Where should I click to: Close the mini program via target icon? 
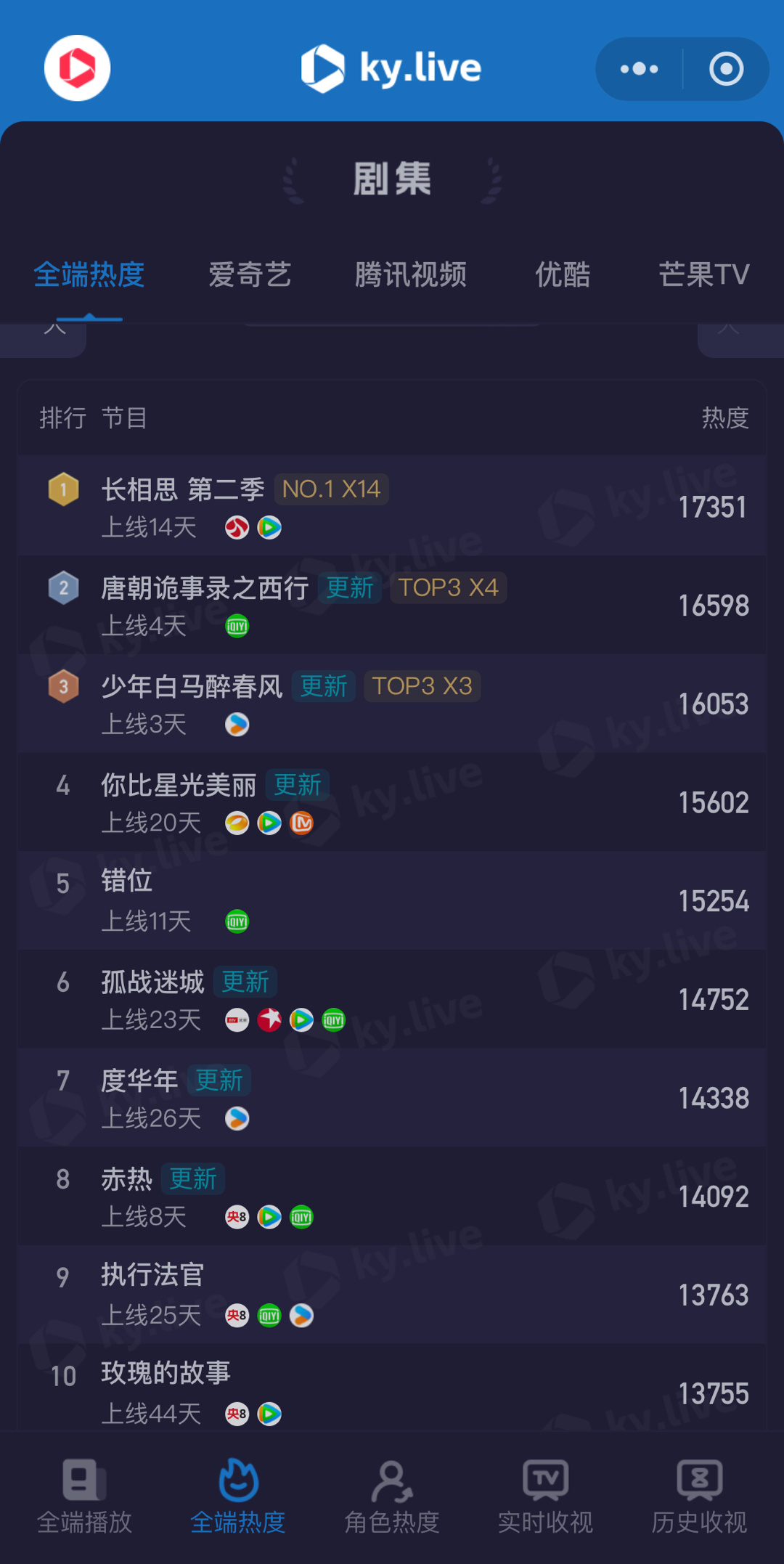coord(726,69)
